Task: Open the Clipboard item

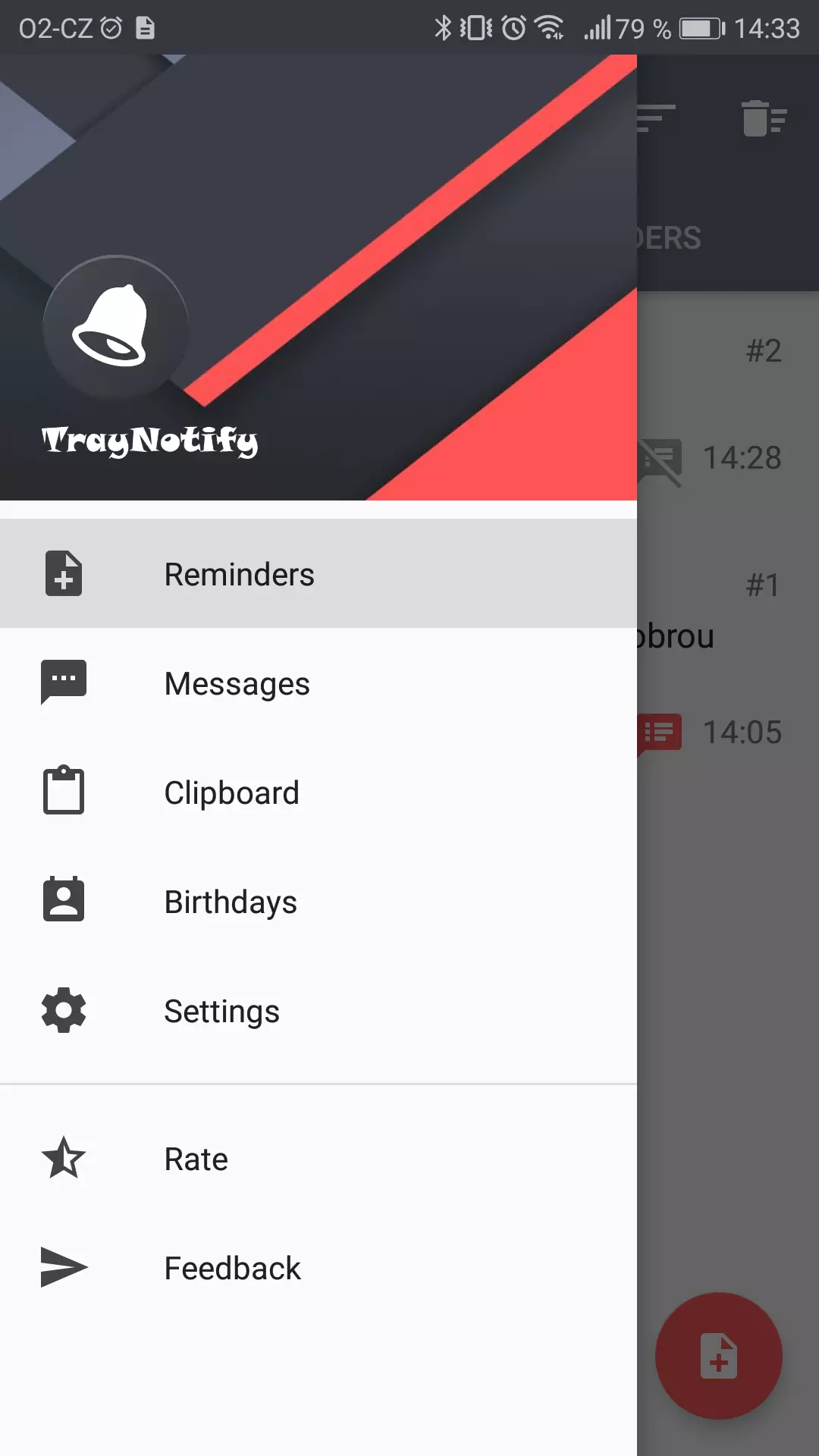Action: pos(318,792)
